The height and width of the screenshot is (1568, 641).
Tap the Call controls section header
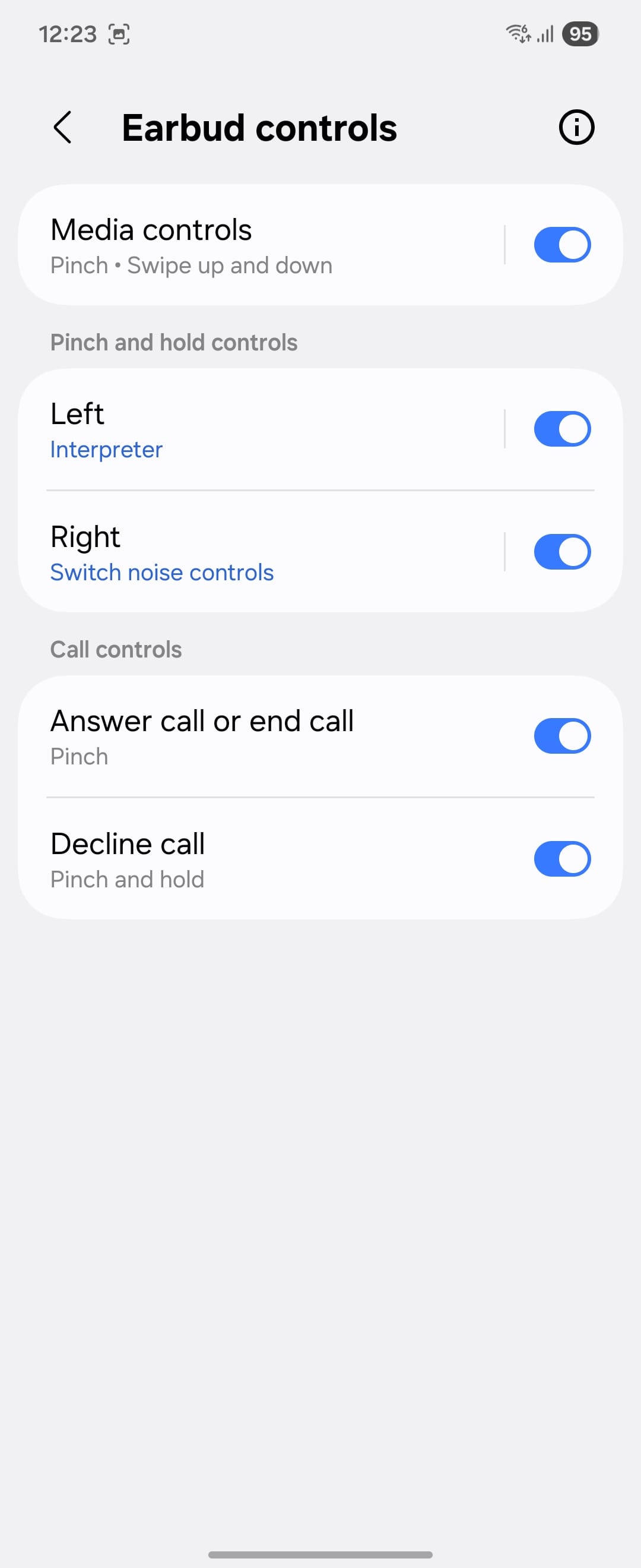click(x=116, y=649)
